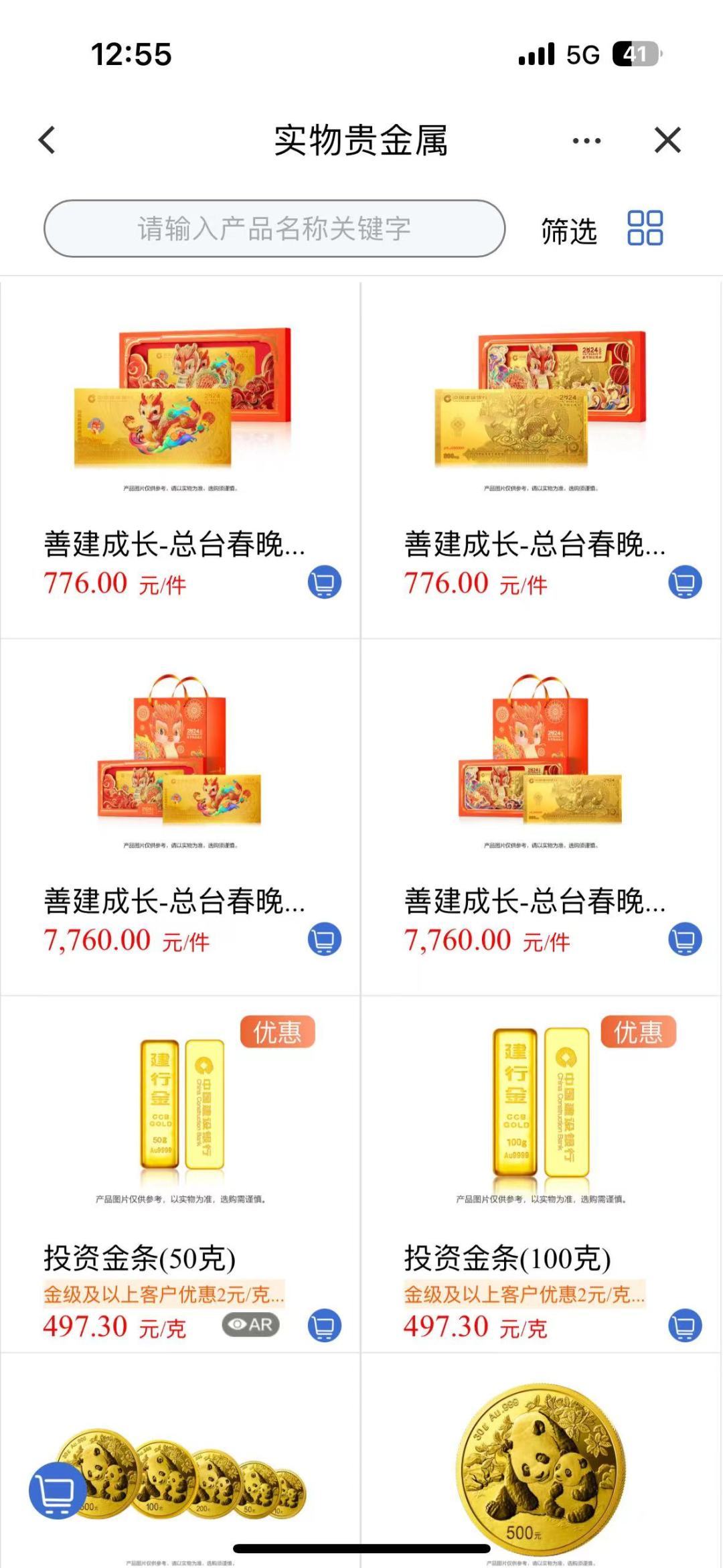Open the floating shopping cart button
Screen dimensions: 723x1568
click(x=57, y=1490)
